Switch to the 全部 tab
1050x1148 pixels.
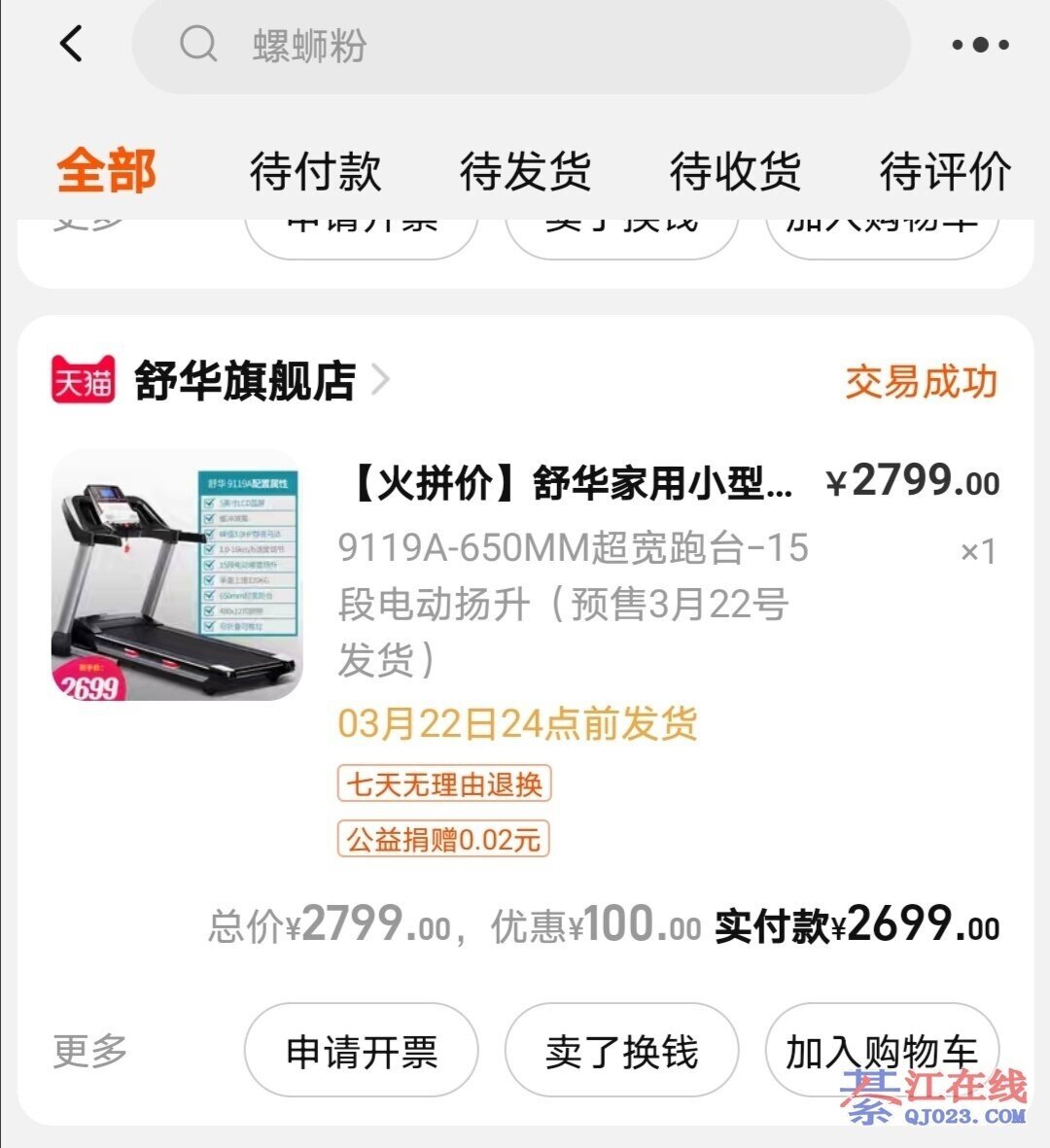click(106, 172)
